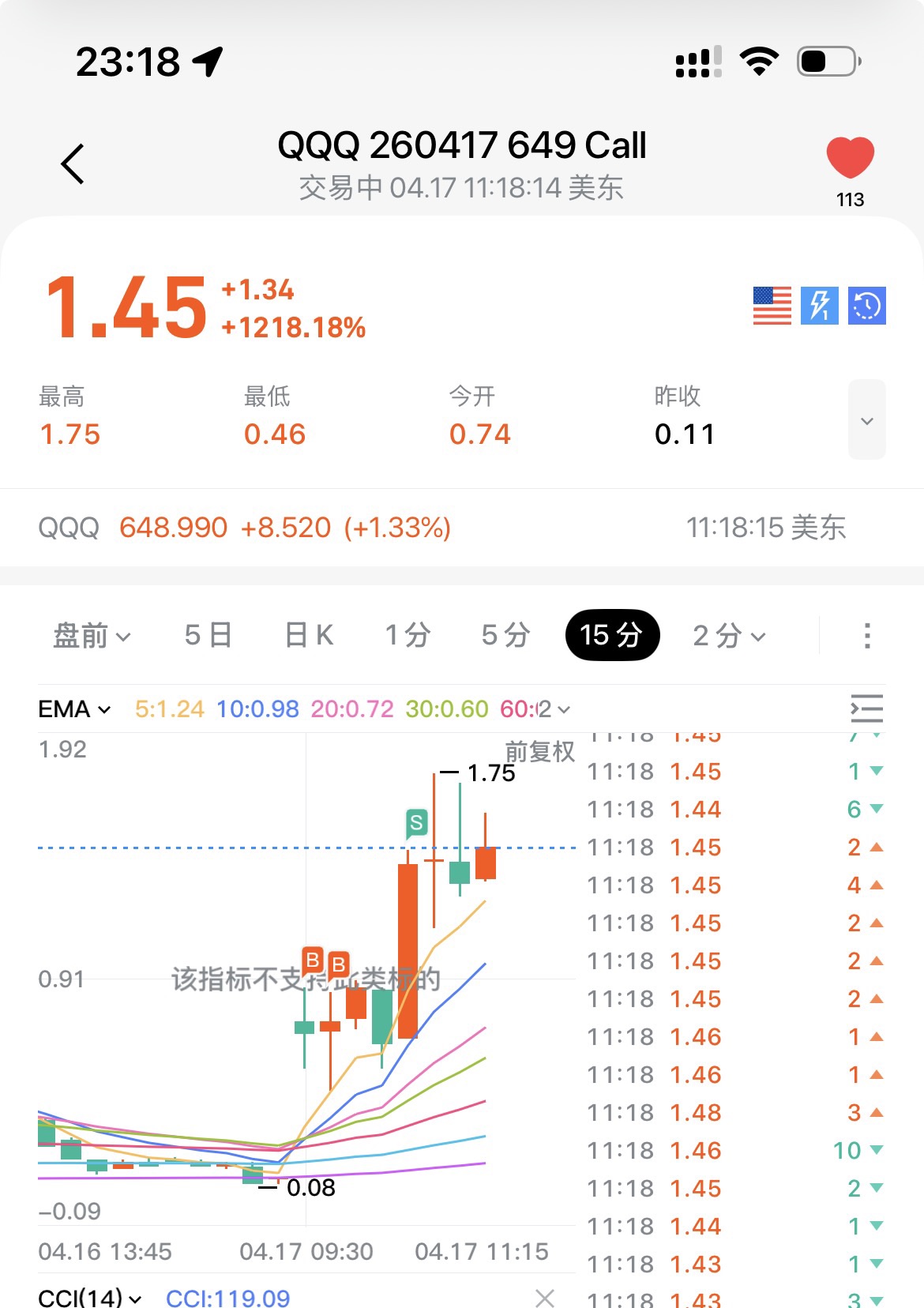The image size is (924, 1308).
Task: Close the CCI indicator panel
Action: tap(544, 1297)
